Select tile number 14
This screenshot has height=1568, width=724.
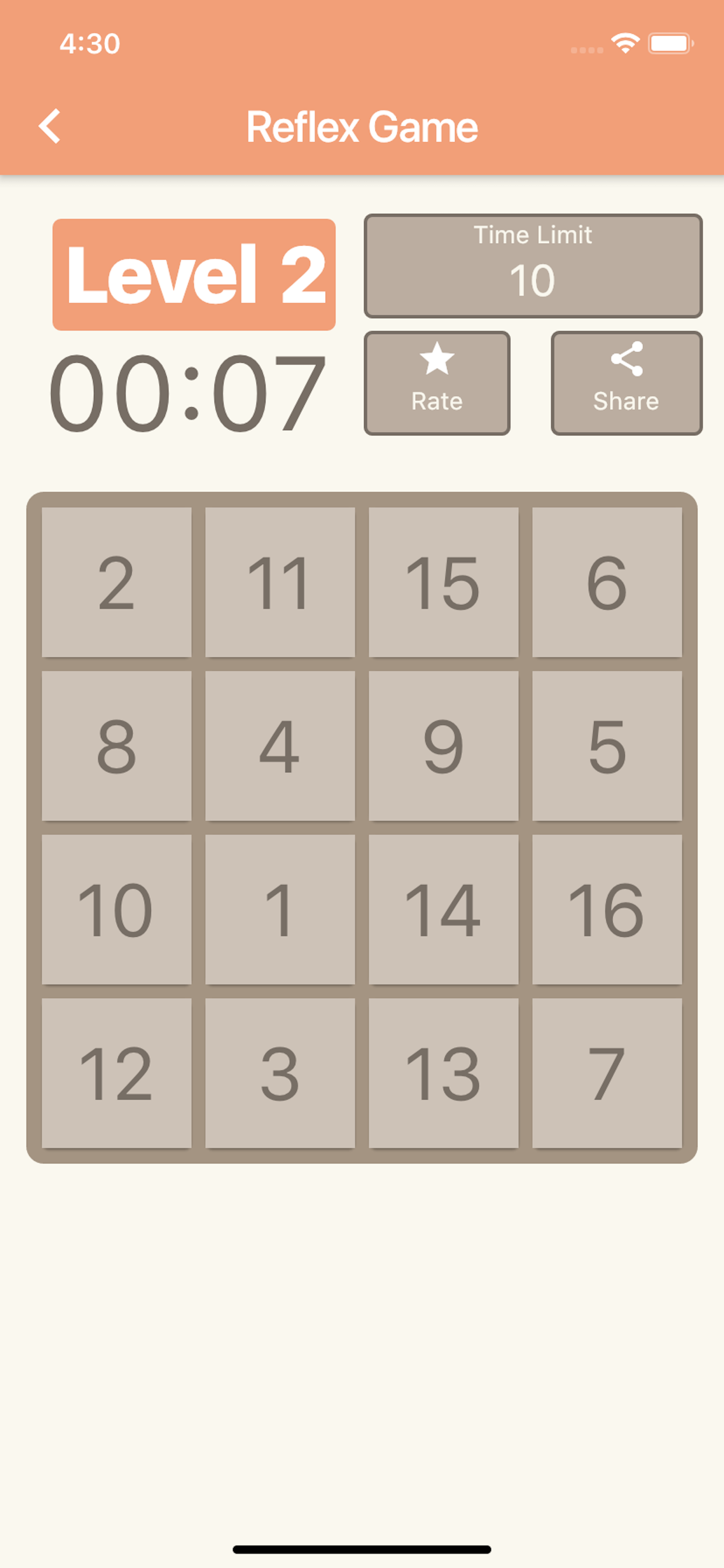click(x=444, y=909)
